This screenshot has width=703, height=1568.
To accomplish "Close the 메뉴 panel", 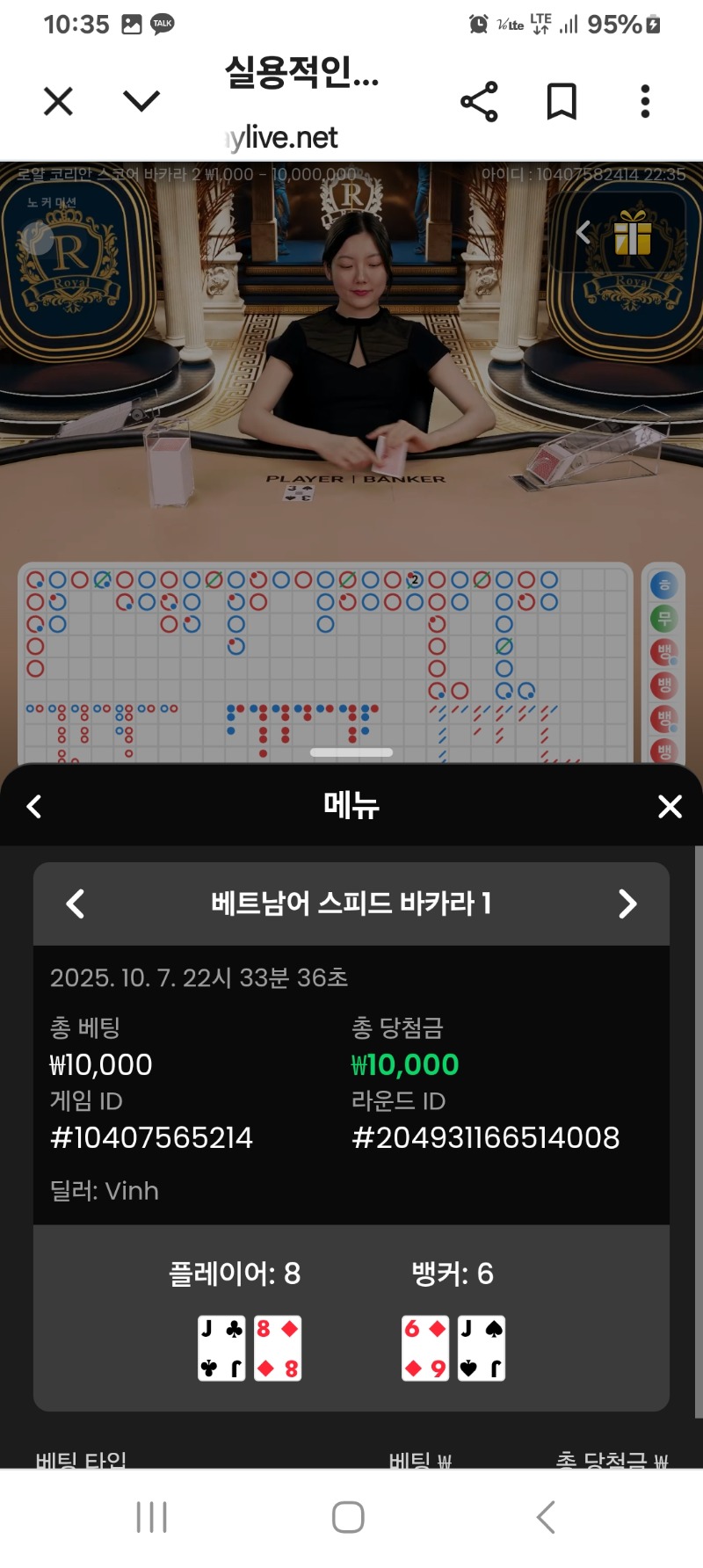I will point(670,806).
